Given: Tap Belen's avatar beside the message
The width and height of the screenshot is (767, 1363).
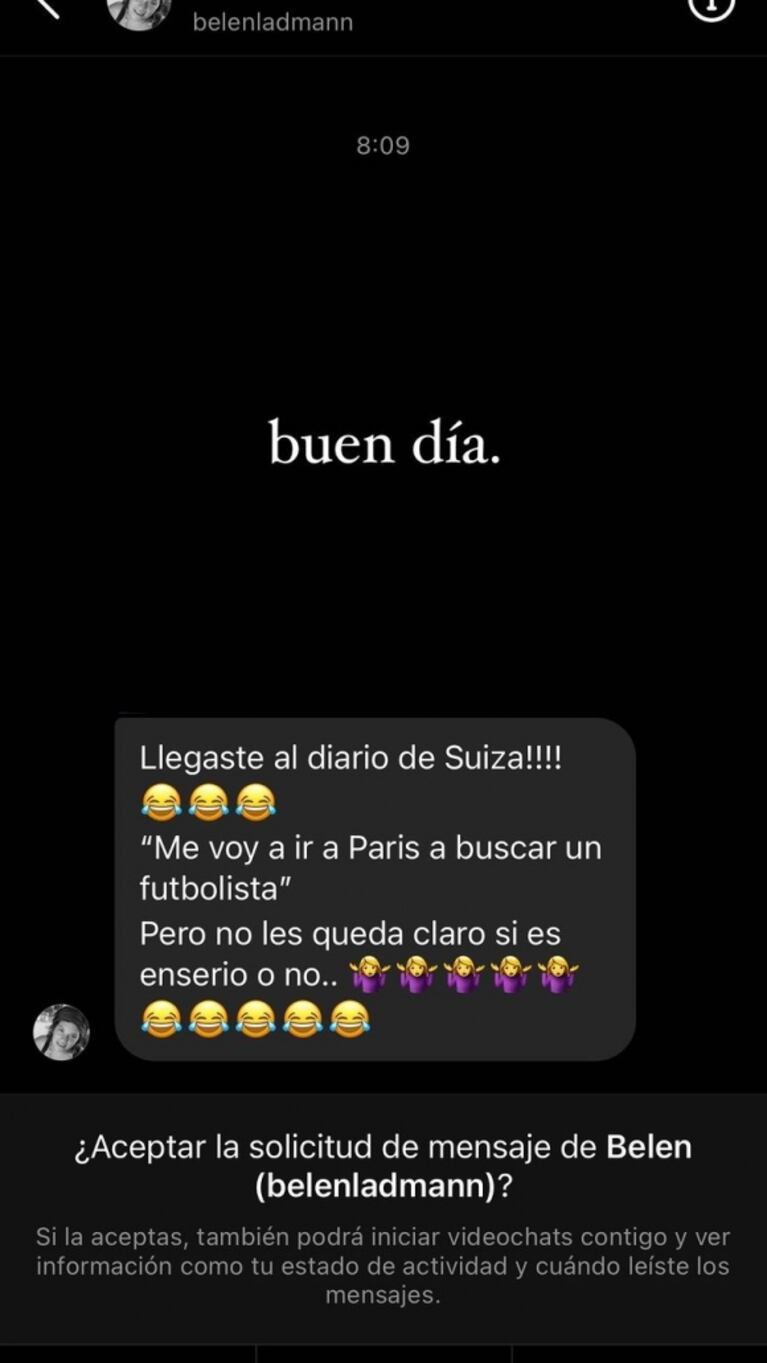Looking at the screenshot, I should pos(62,1032).
